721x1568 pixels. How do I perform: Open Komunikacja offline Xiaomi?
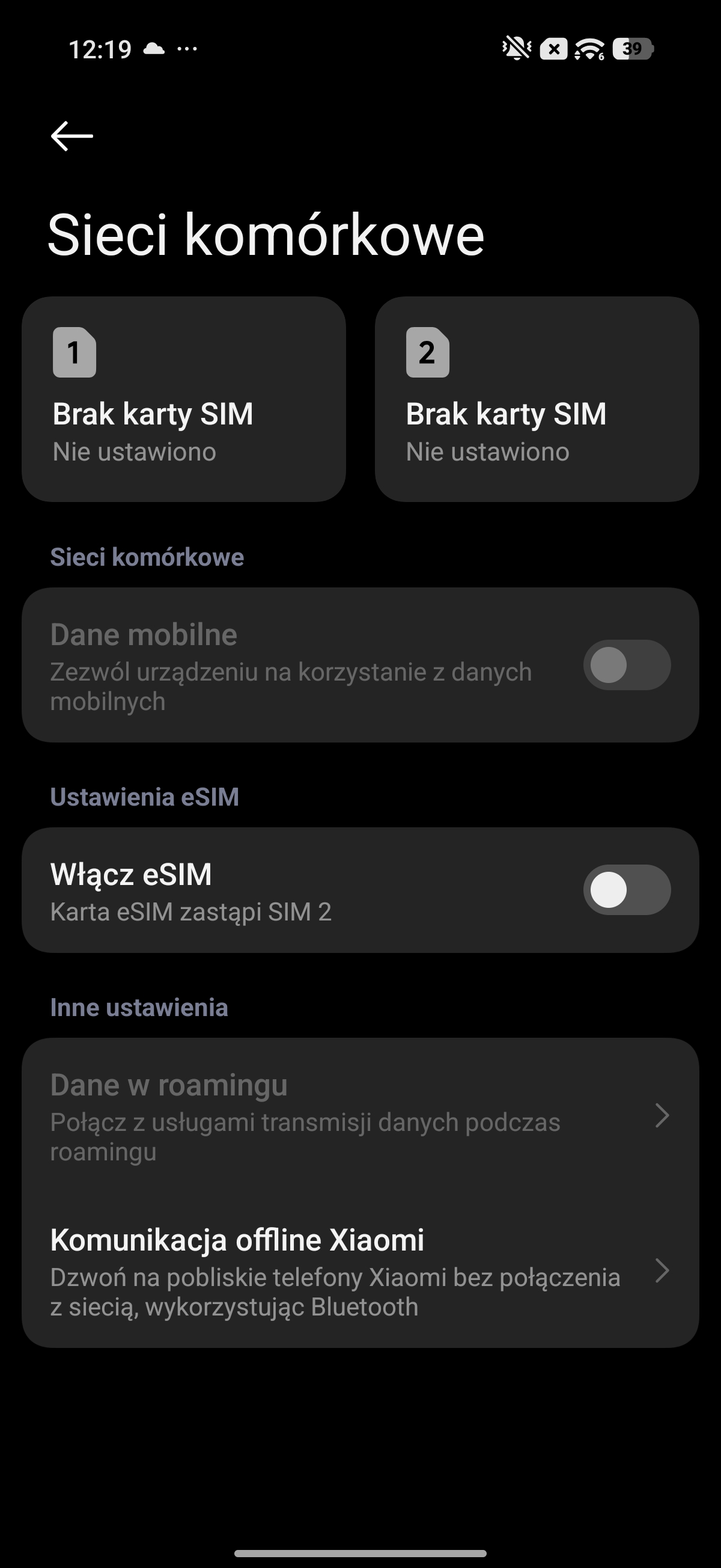coord(359,1271)
